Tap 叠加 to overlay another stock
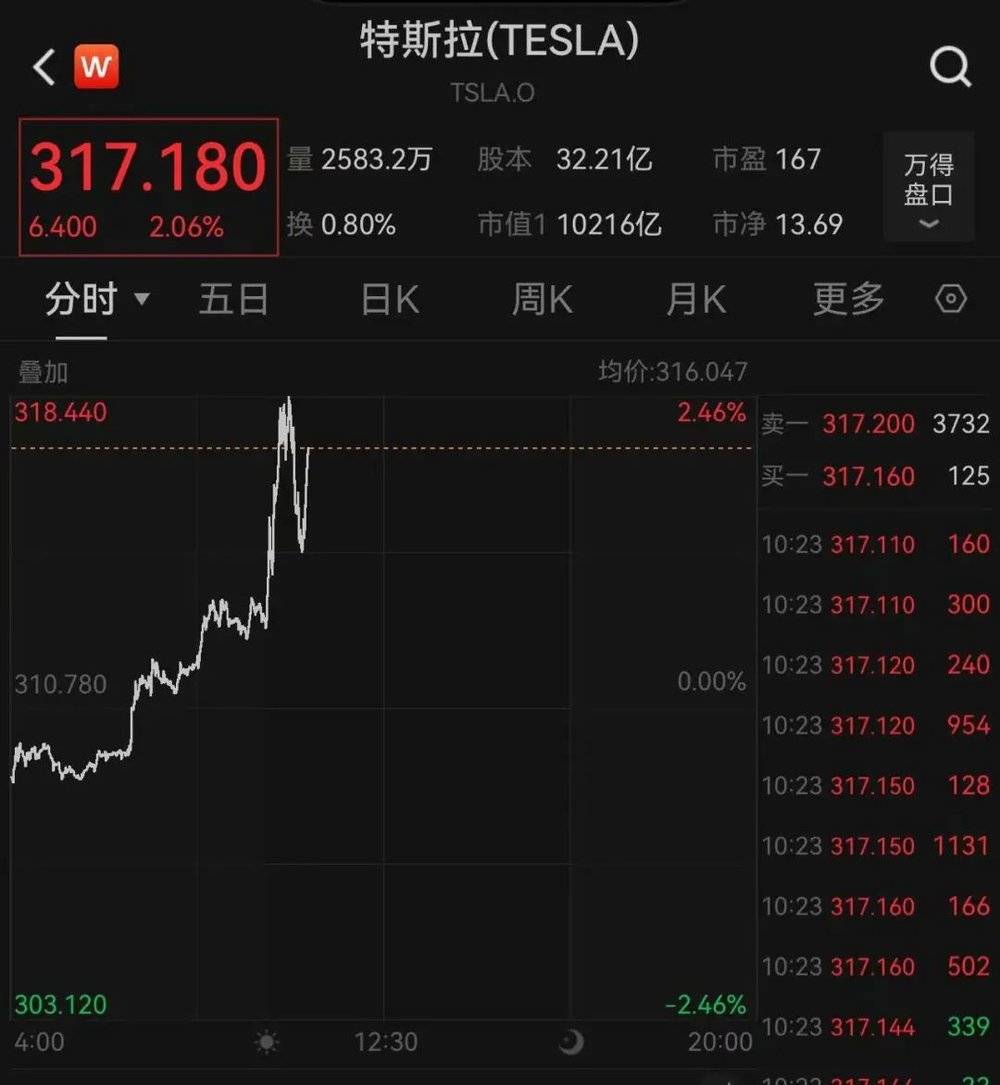 [x=43, y=373]
